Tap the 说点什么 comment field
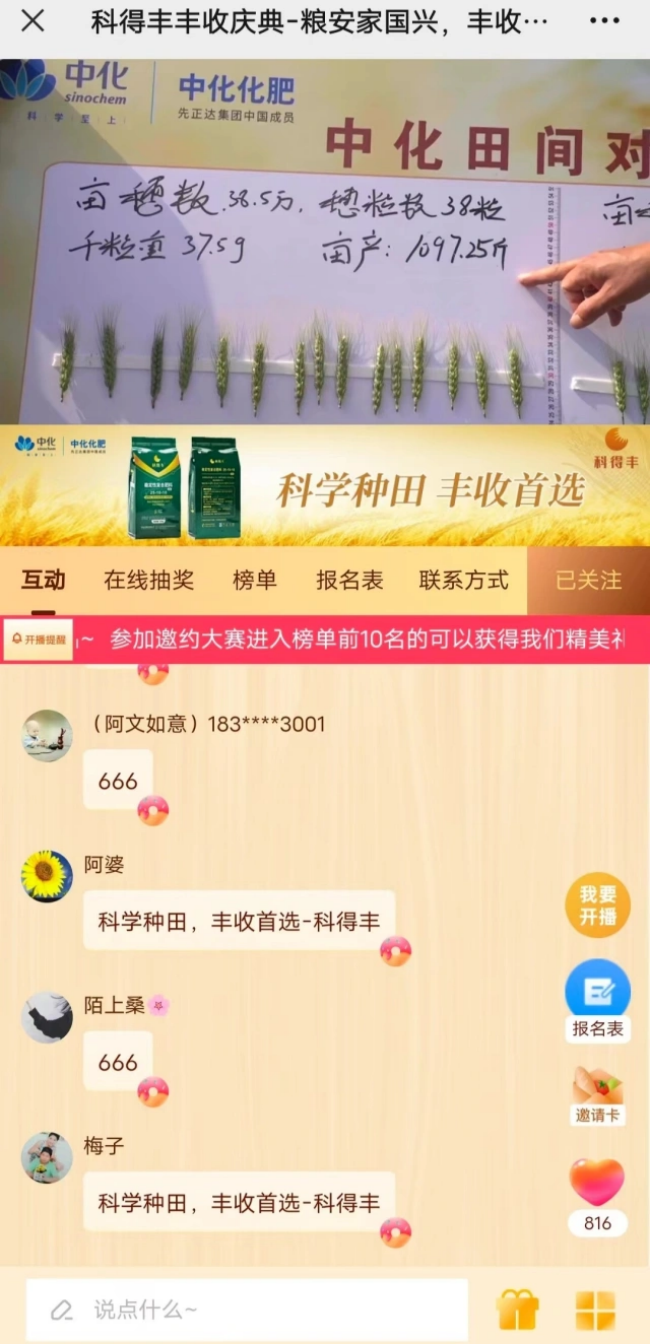The width and height of the screenshot is (650, 1344). point(247,1309)
